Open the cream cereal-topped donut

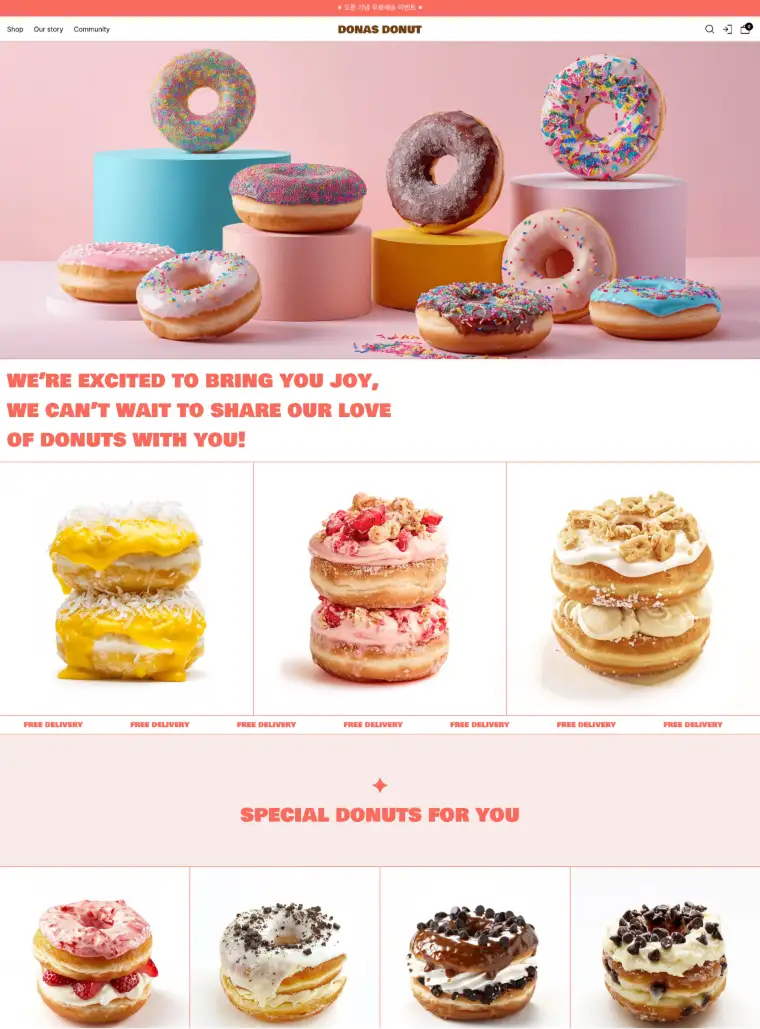632,584
